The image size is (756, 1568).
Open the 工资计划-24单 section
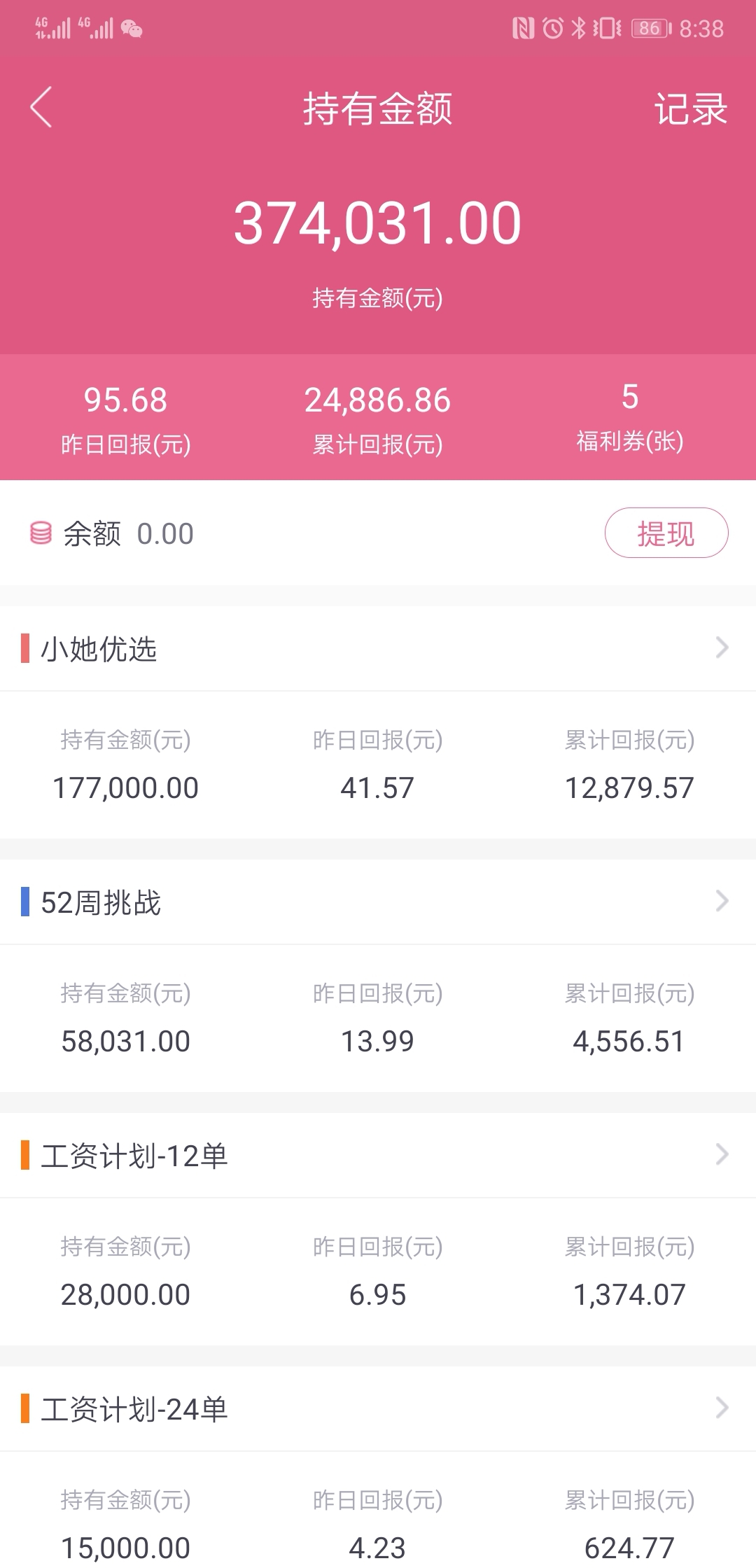(x=378, y=1409)
